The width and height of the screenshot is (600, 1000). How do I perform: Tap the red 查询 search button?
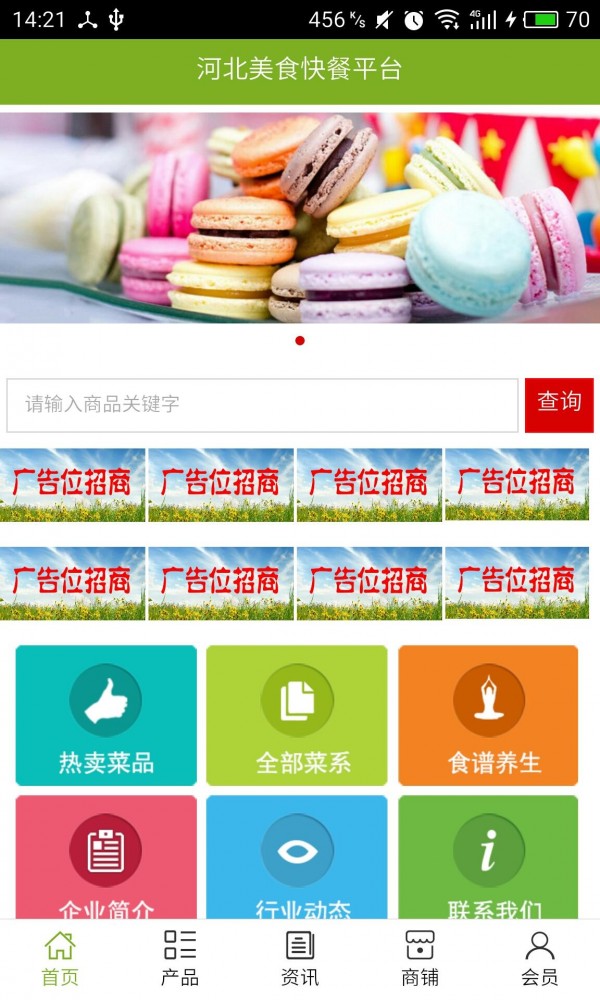[x=559, y=405]
